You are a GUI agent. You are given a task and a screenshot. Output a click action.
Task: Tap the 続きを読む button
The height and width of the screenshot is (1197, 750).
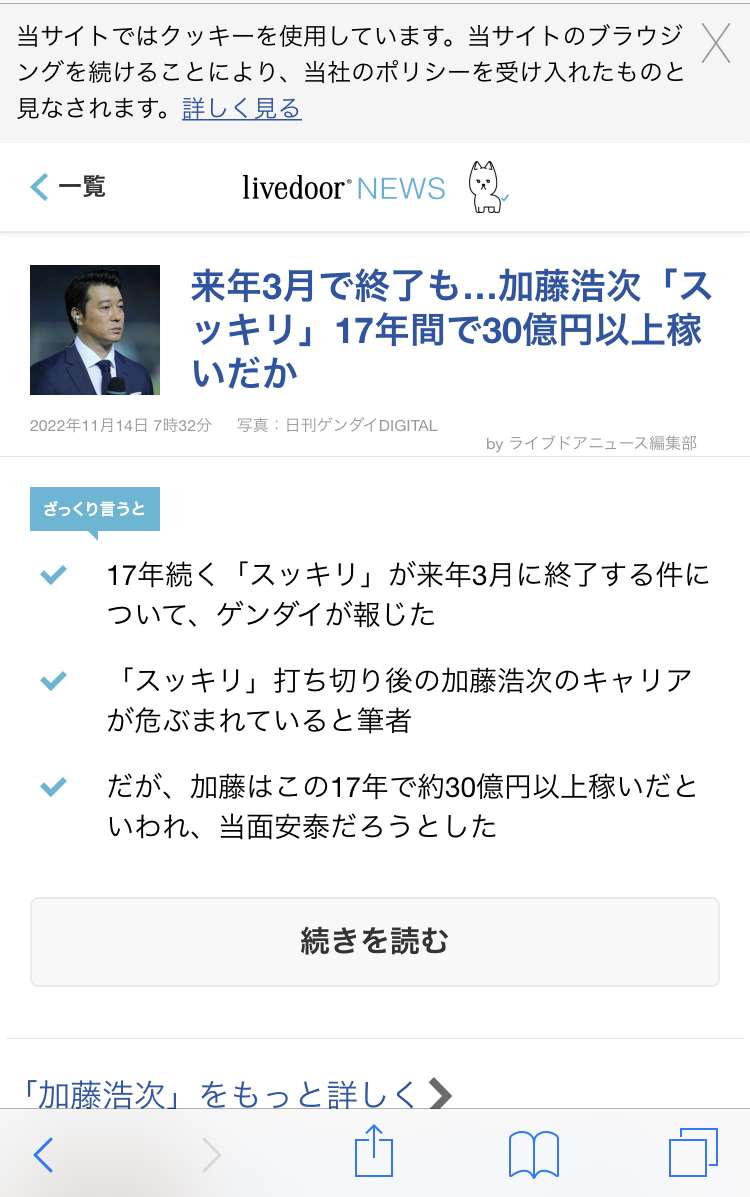[374, 941]
